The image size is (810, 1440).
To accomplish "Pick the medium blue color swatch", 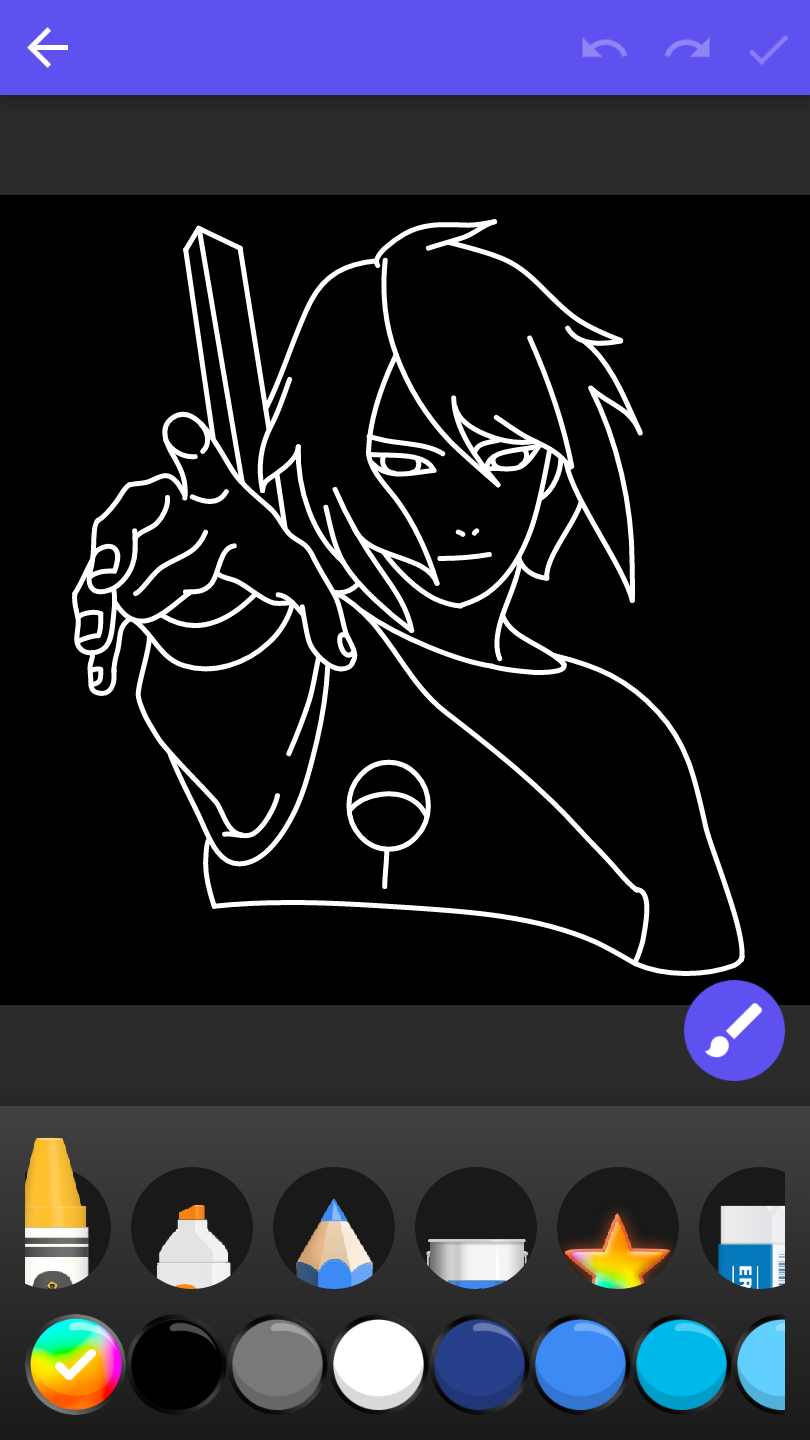I will [x=580, y=1364].
